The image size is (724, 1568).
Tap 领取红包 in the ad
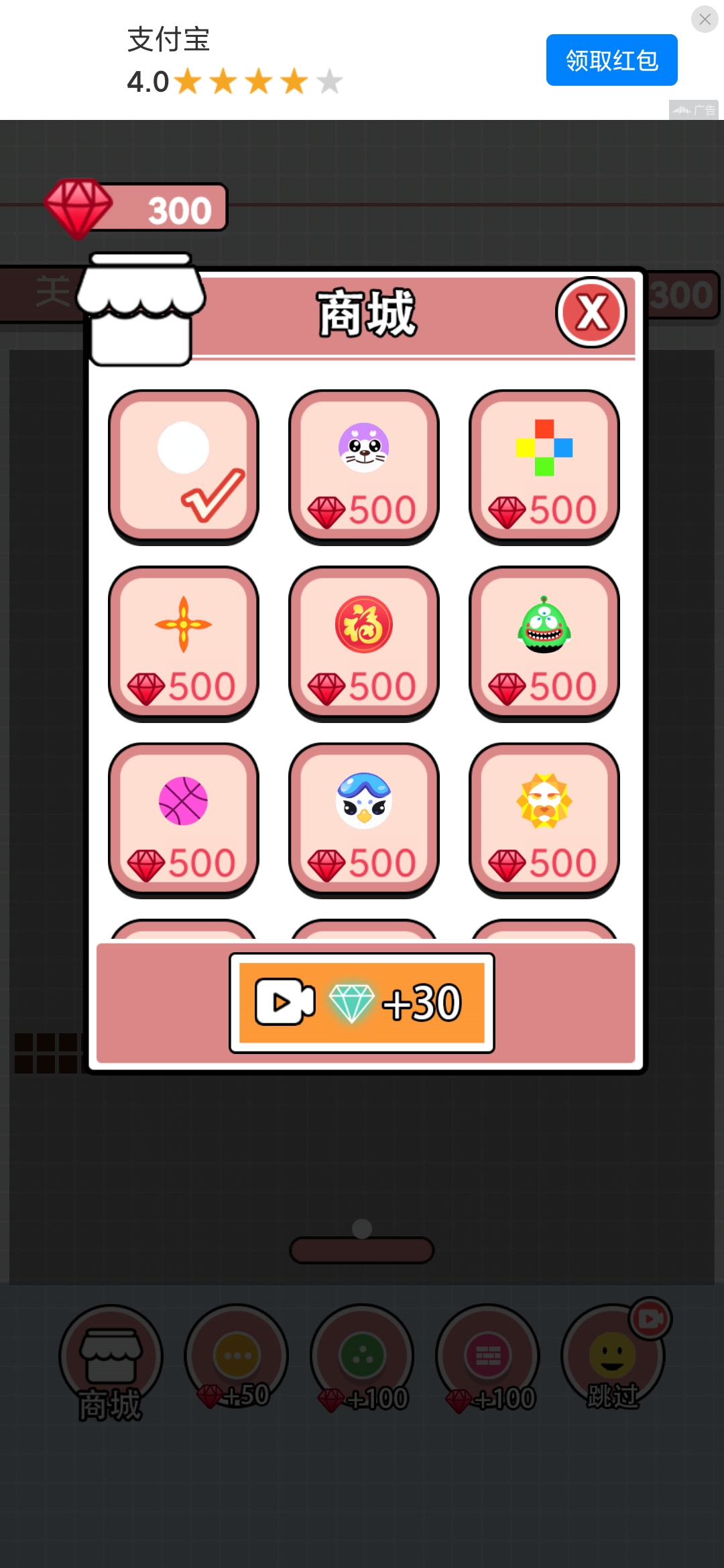pyautogui.click(x=611, y=60)
